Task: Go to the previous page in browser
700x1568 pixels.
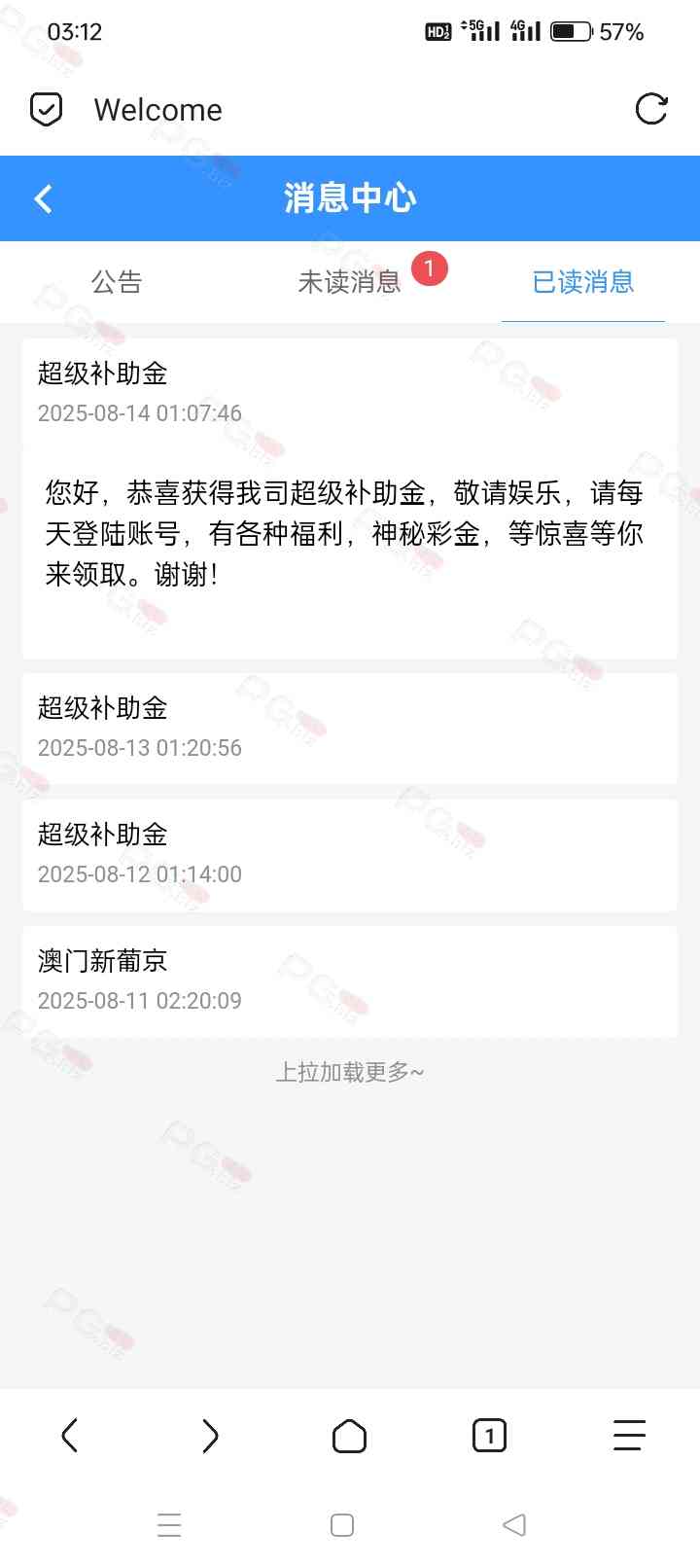Action: pos(69,1436)
